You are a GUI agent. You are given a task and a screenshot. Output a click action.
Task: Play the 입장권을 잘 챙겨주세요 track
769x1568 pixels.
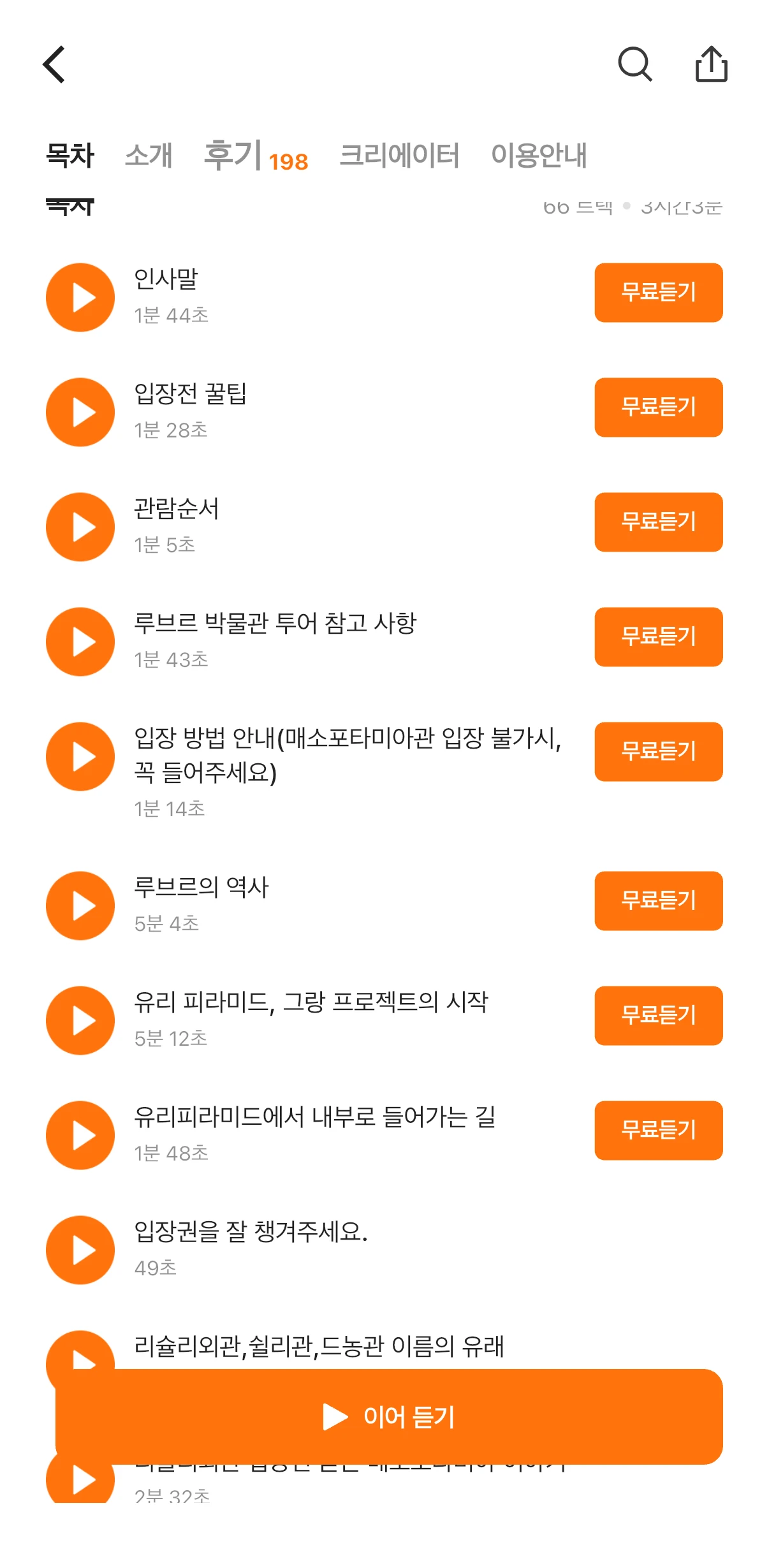(x=80, y=1250)
